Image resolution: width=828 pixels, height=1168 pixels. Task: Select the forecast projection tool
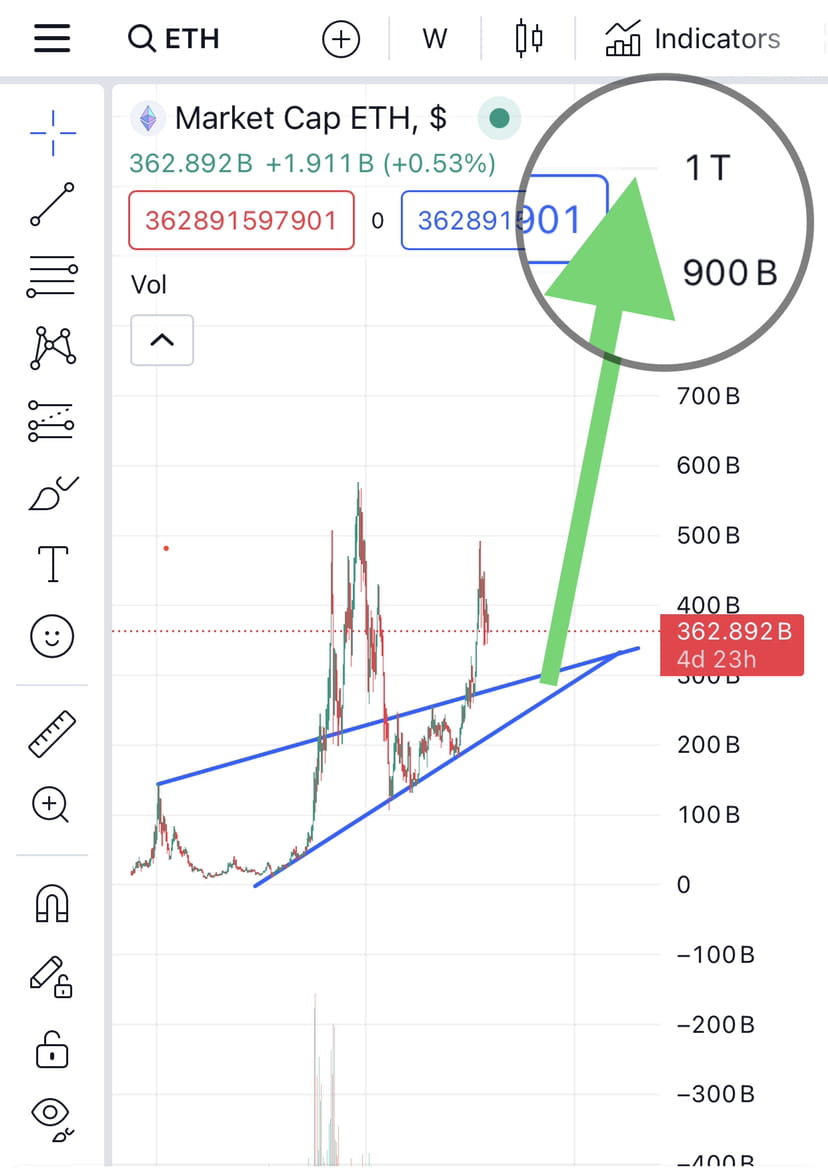tap(50, 420)
